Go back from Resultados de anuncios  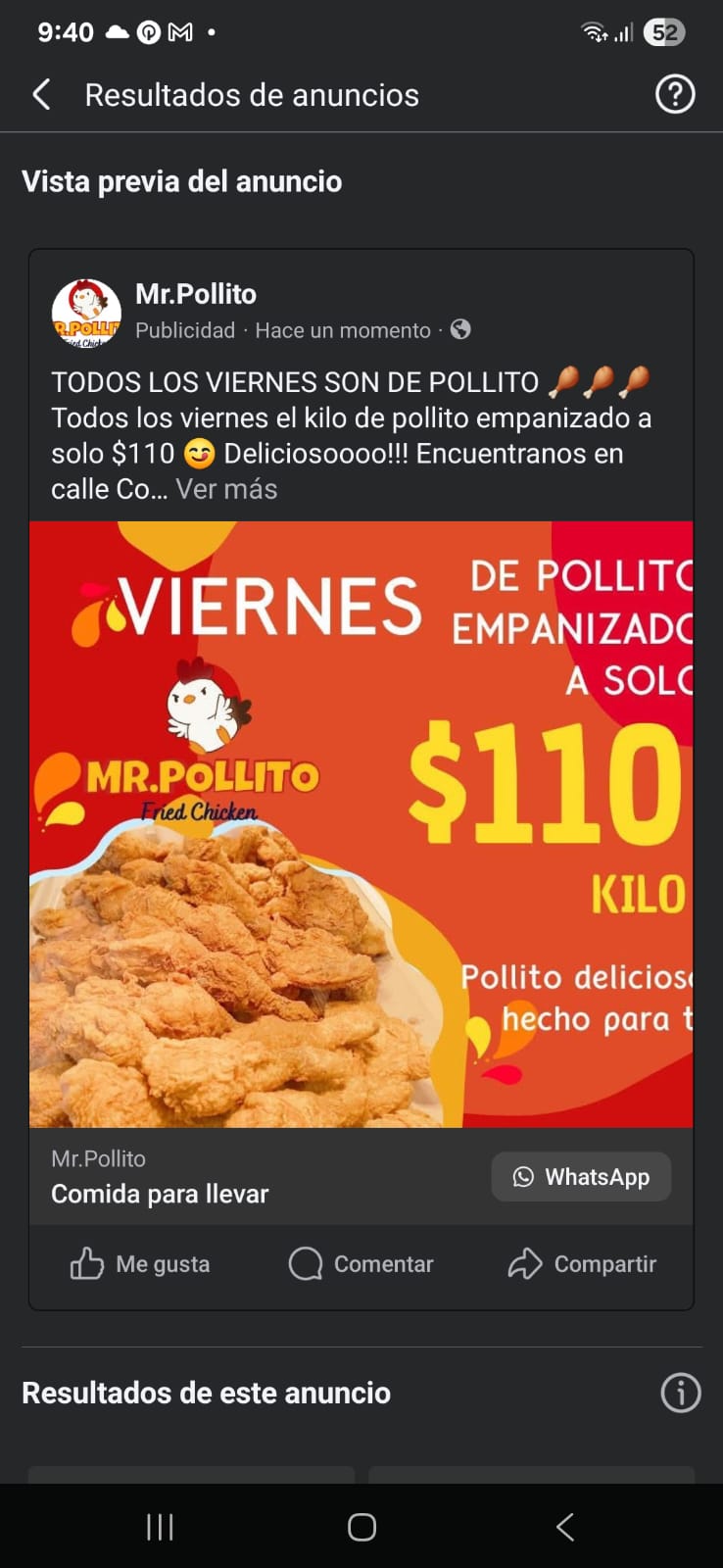click(41, 95)
